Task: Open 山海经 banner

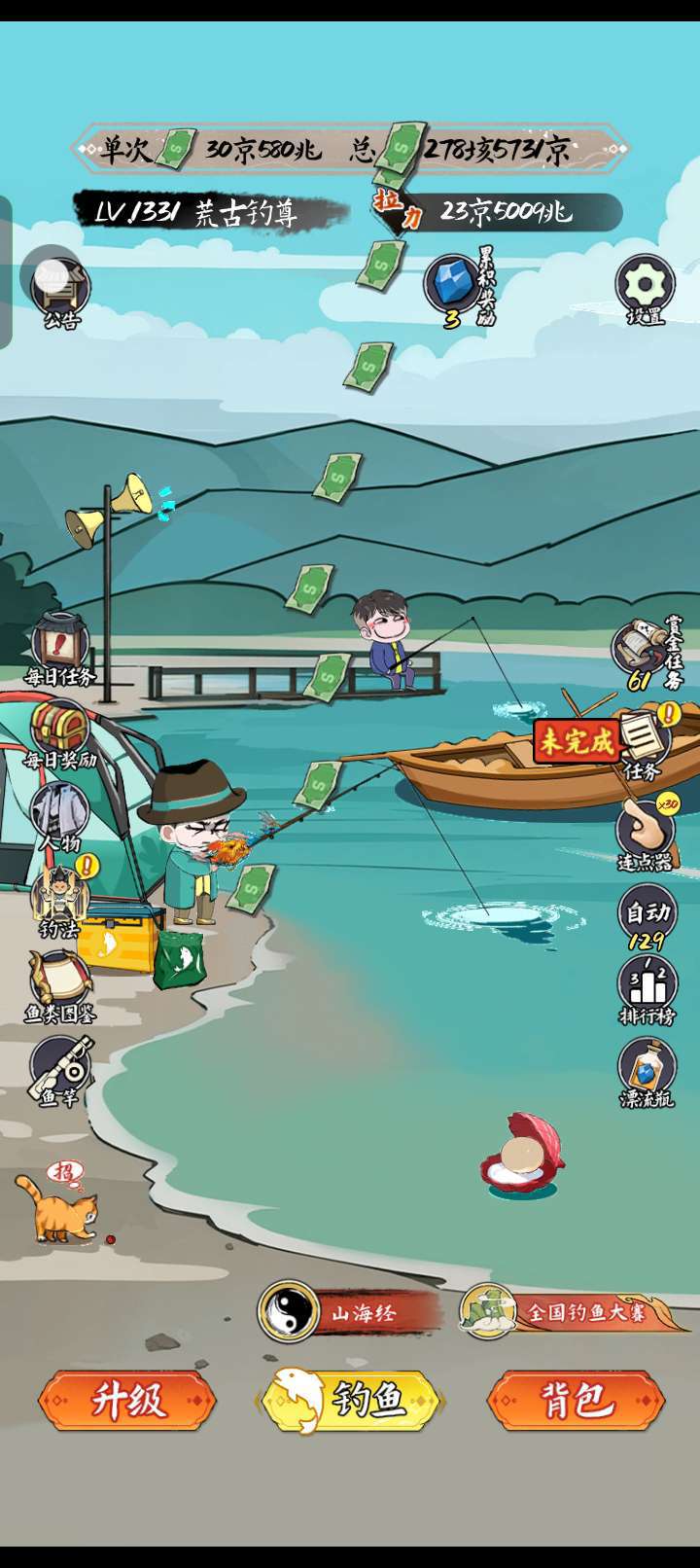Action: point(350,1312)
